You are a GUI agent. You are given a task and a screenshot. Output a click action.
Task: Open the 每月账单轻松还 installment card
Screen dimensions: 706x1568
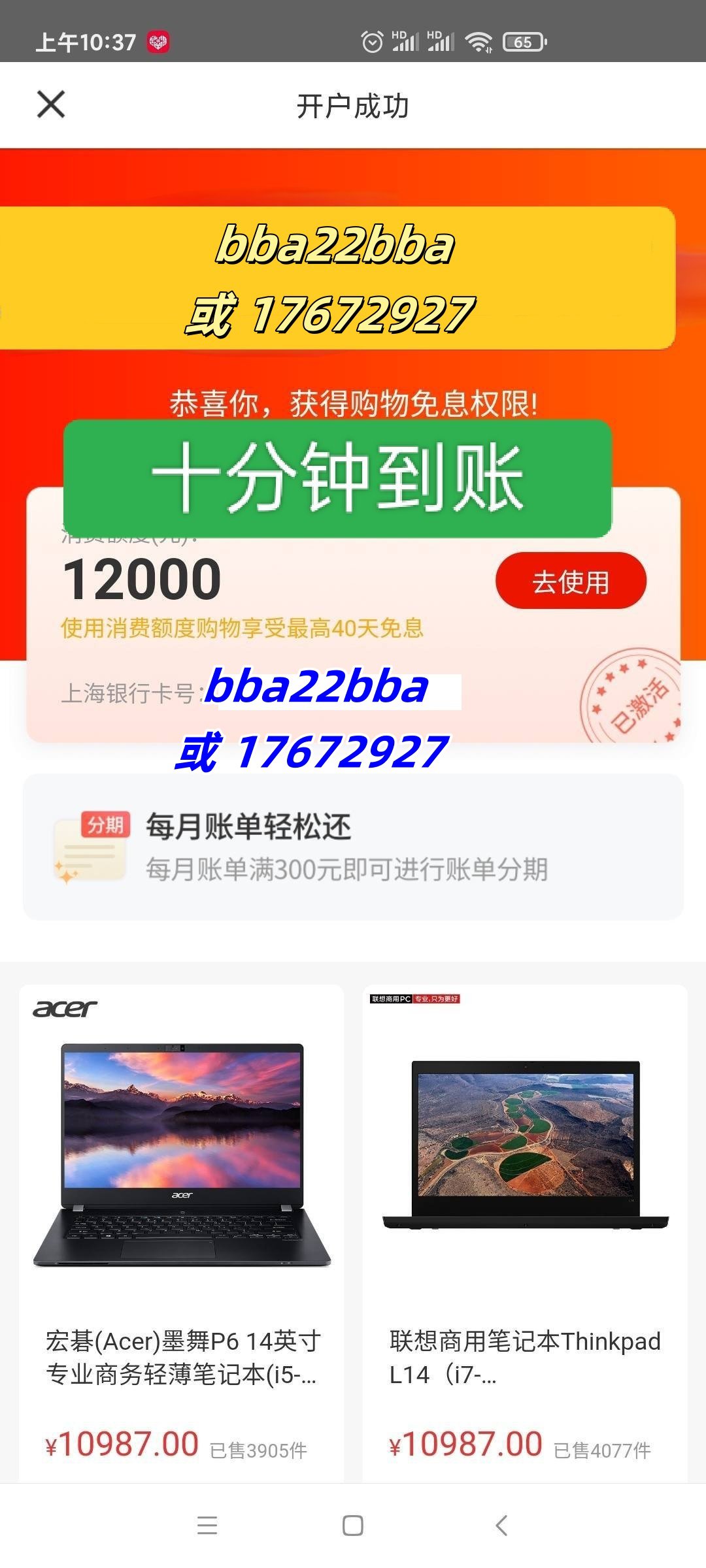coord(353,847)
